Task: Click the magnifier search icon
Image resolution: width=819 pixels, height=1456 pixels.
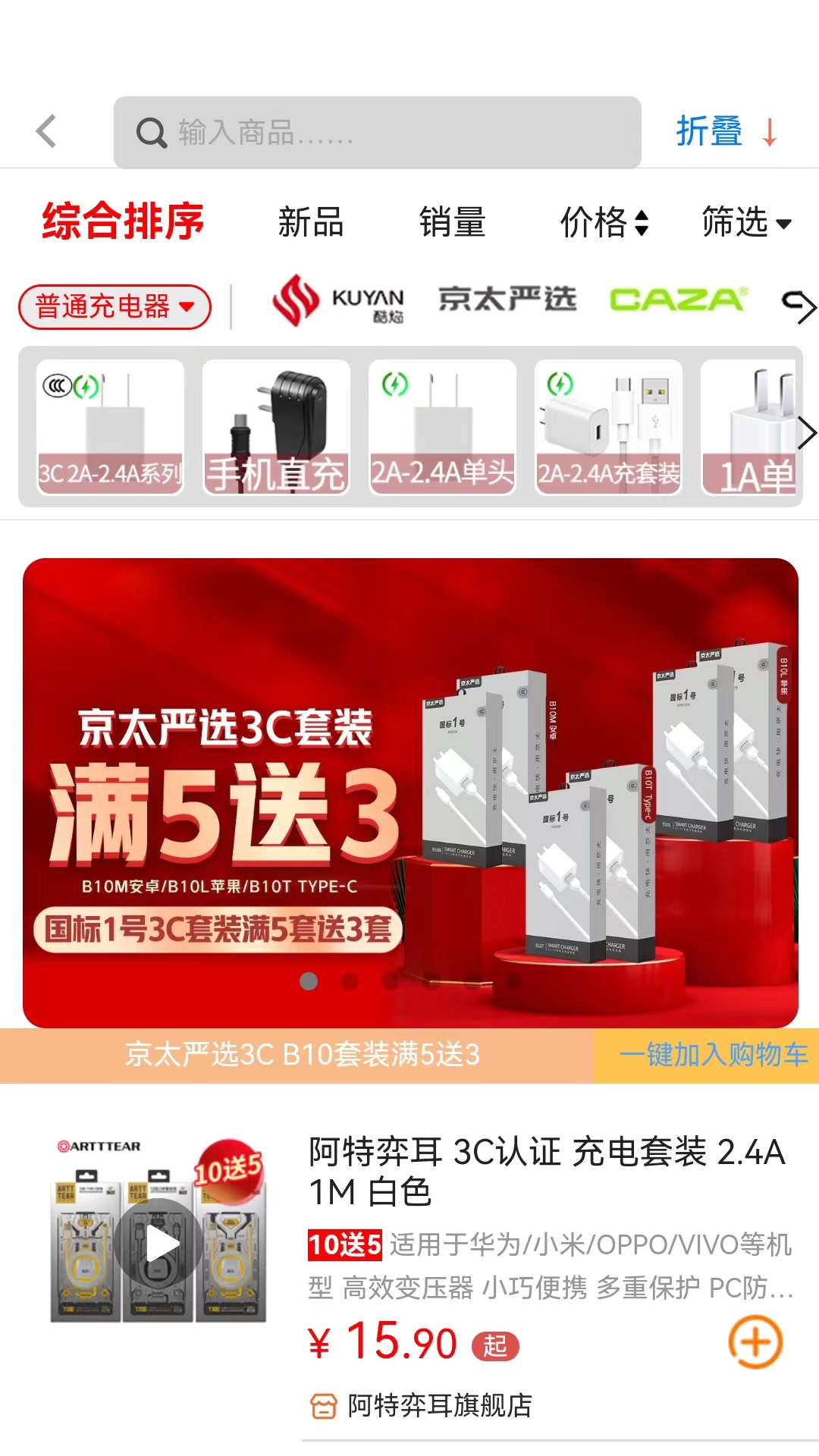Action: [x=152, y=132]
